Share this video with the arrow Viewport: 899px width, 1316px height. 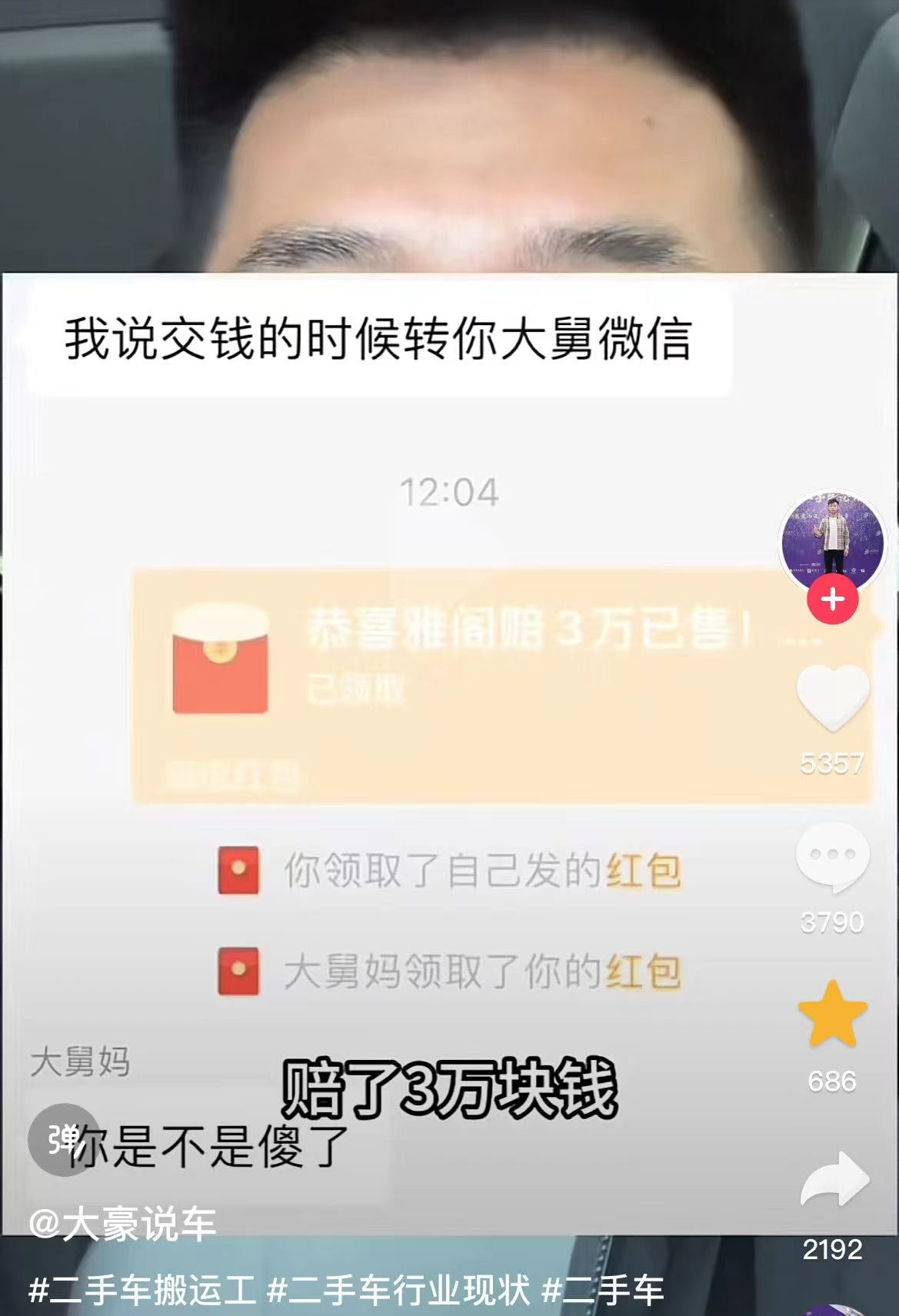(834, 1180)
